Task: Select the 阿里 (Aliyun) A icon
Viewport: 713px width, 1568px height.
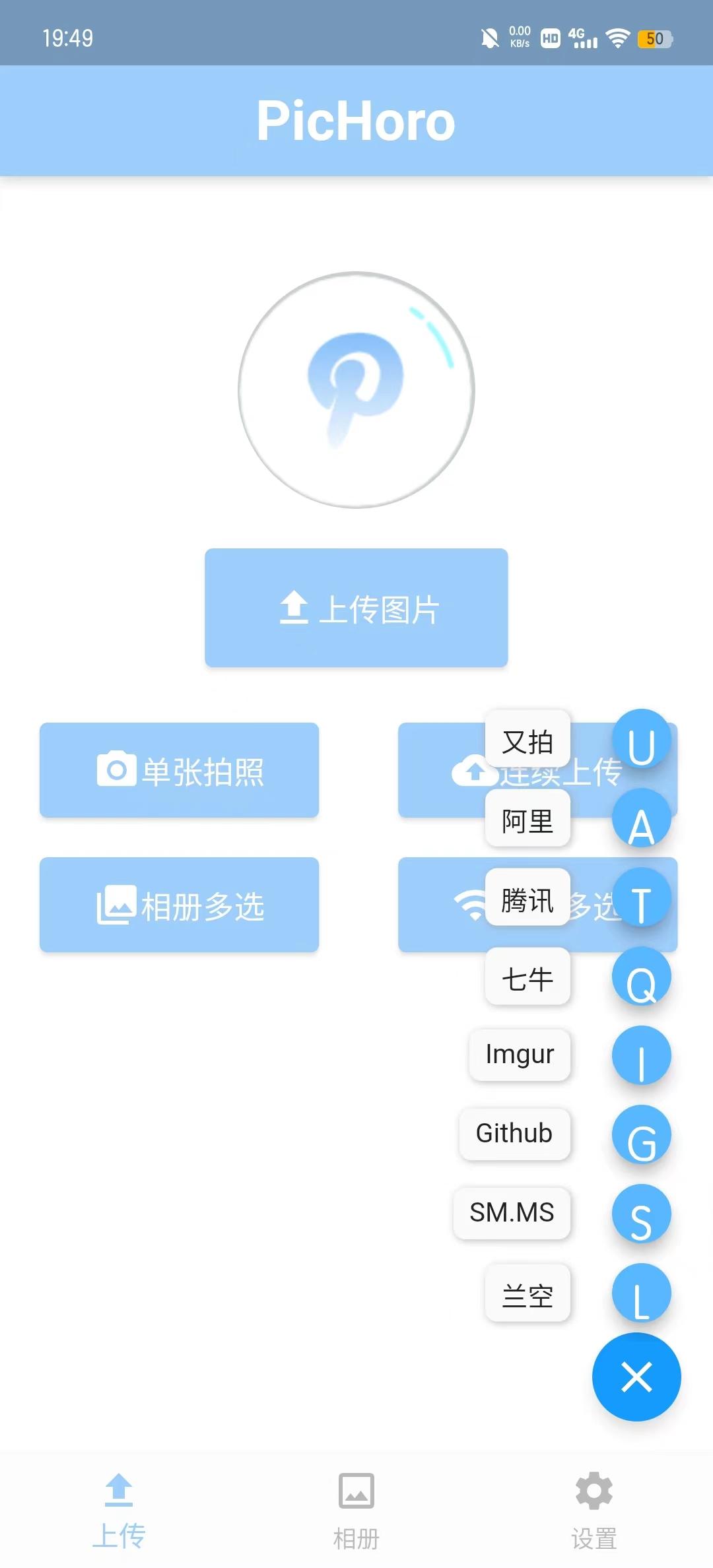Action: (x=641, y=818)
